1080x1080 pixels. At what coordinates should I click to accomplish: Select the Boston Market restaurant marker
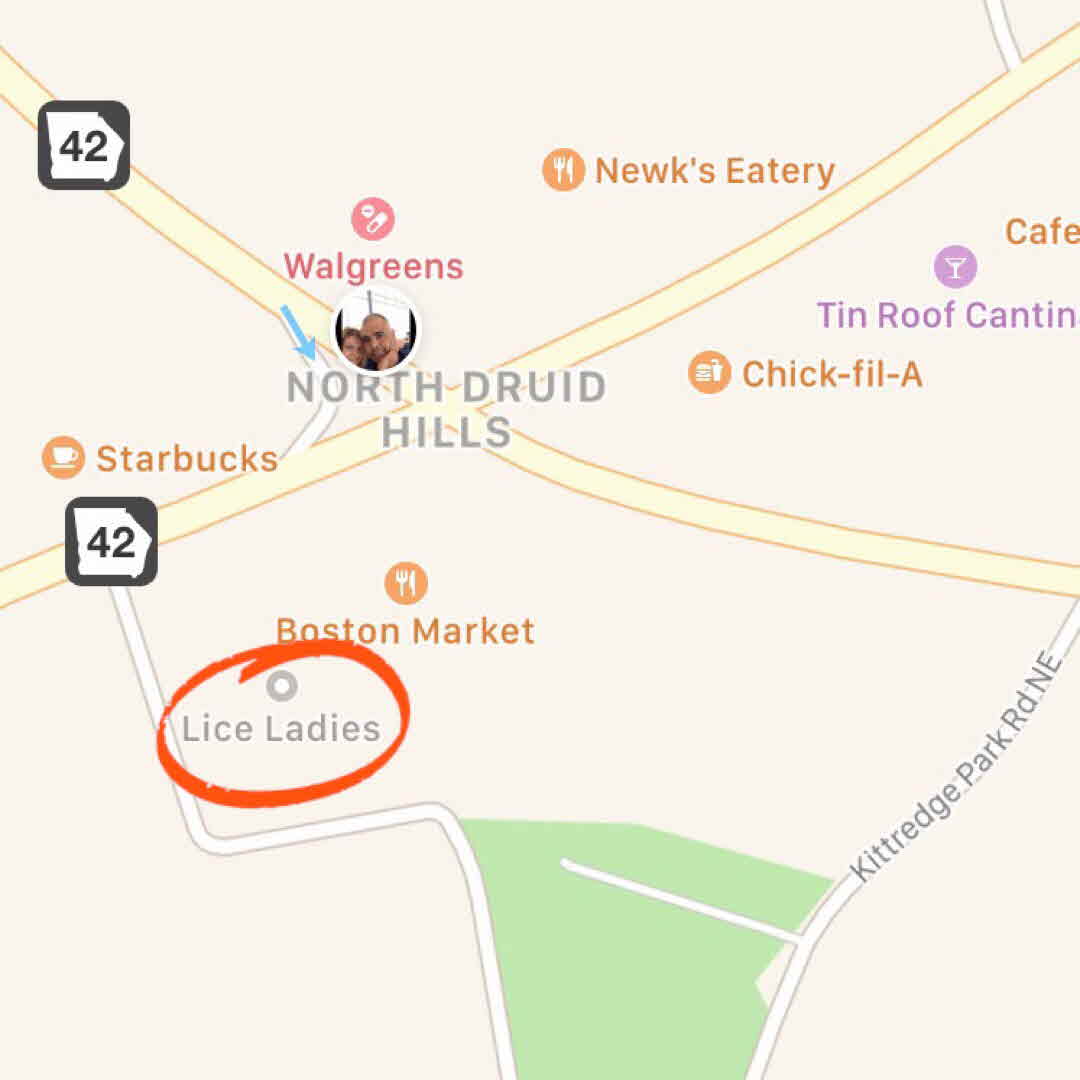pos(405,583)
